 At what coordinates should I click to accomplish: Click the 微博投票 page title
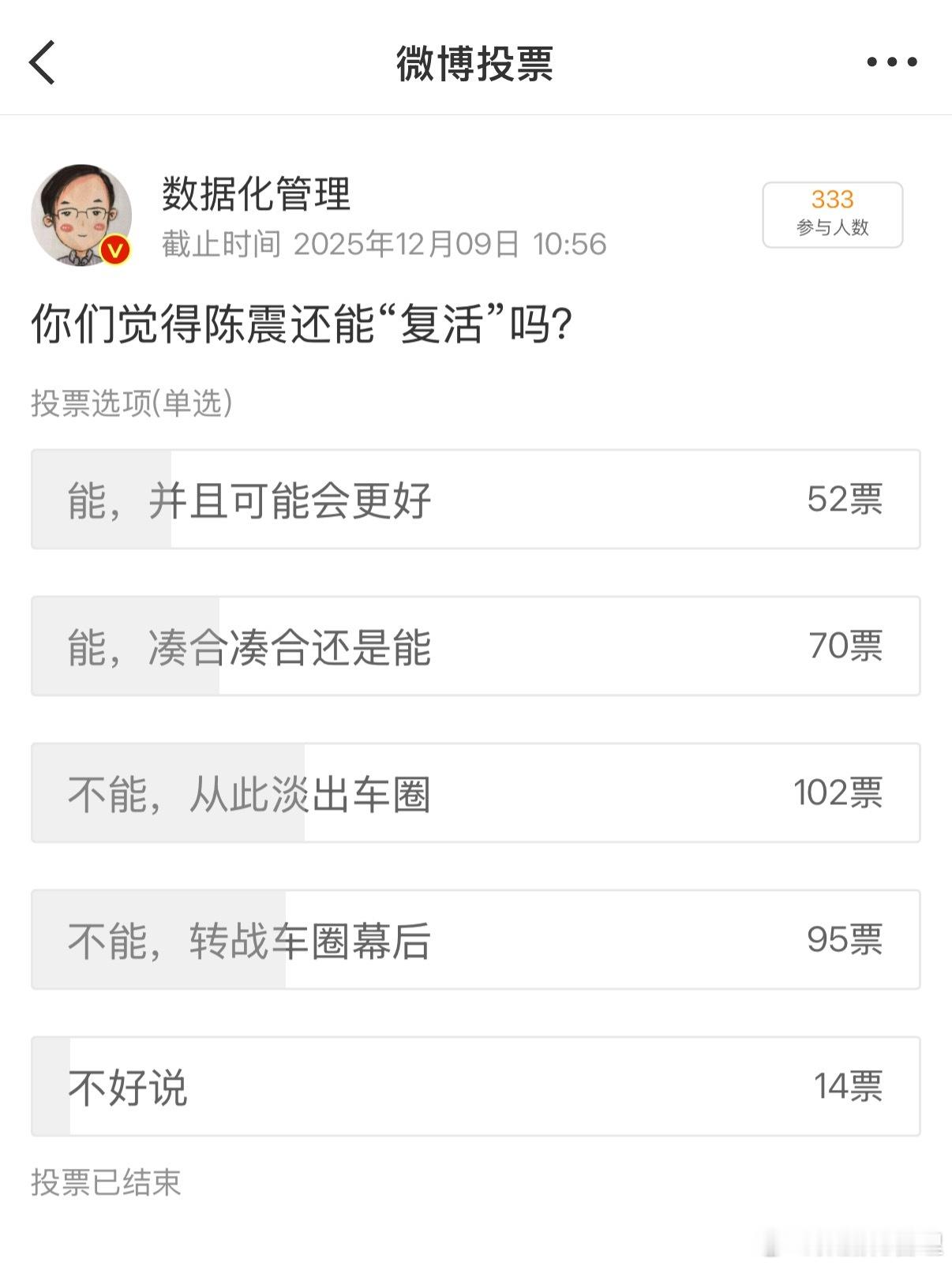click(475, 65)
